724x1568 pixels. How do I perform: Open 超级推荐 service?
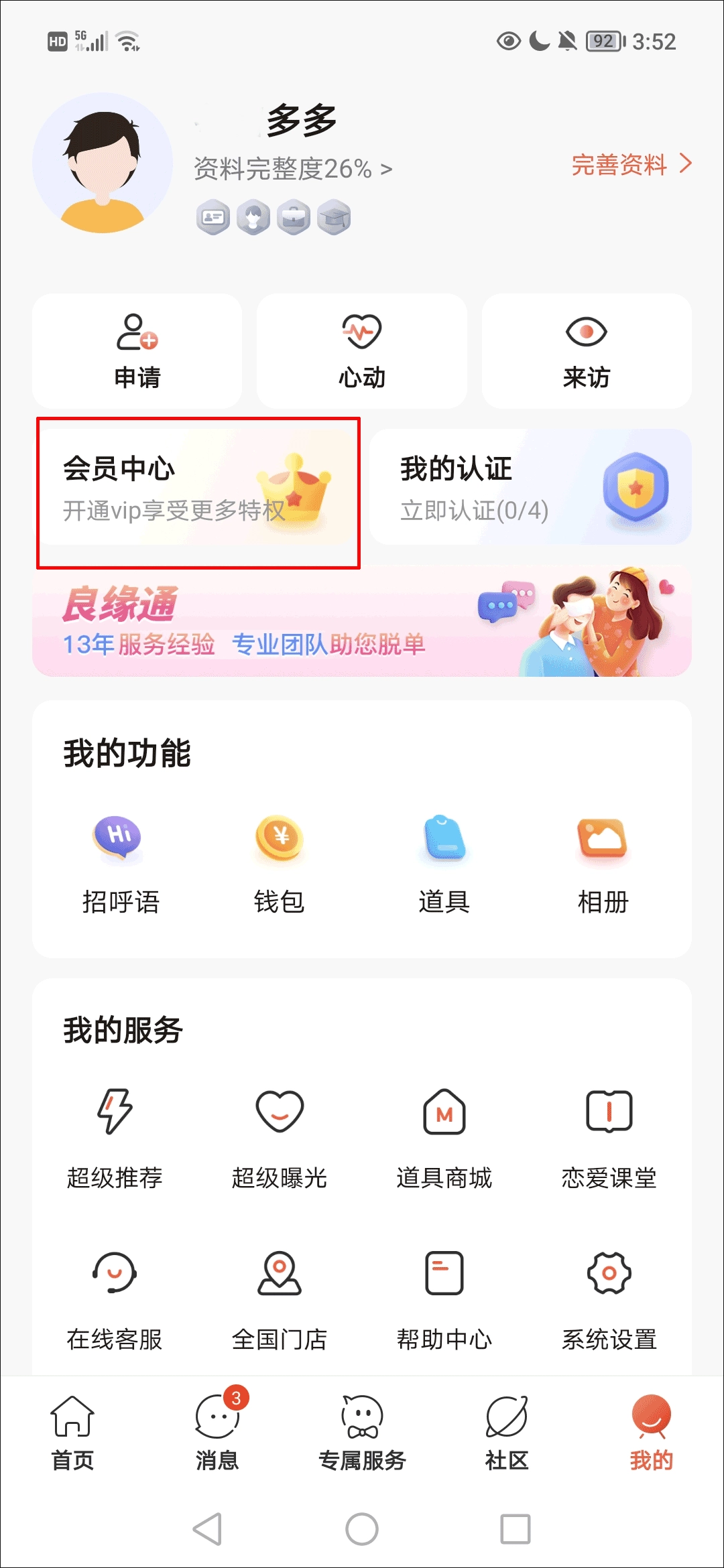[115, 1139]
